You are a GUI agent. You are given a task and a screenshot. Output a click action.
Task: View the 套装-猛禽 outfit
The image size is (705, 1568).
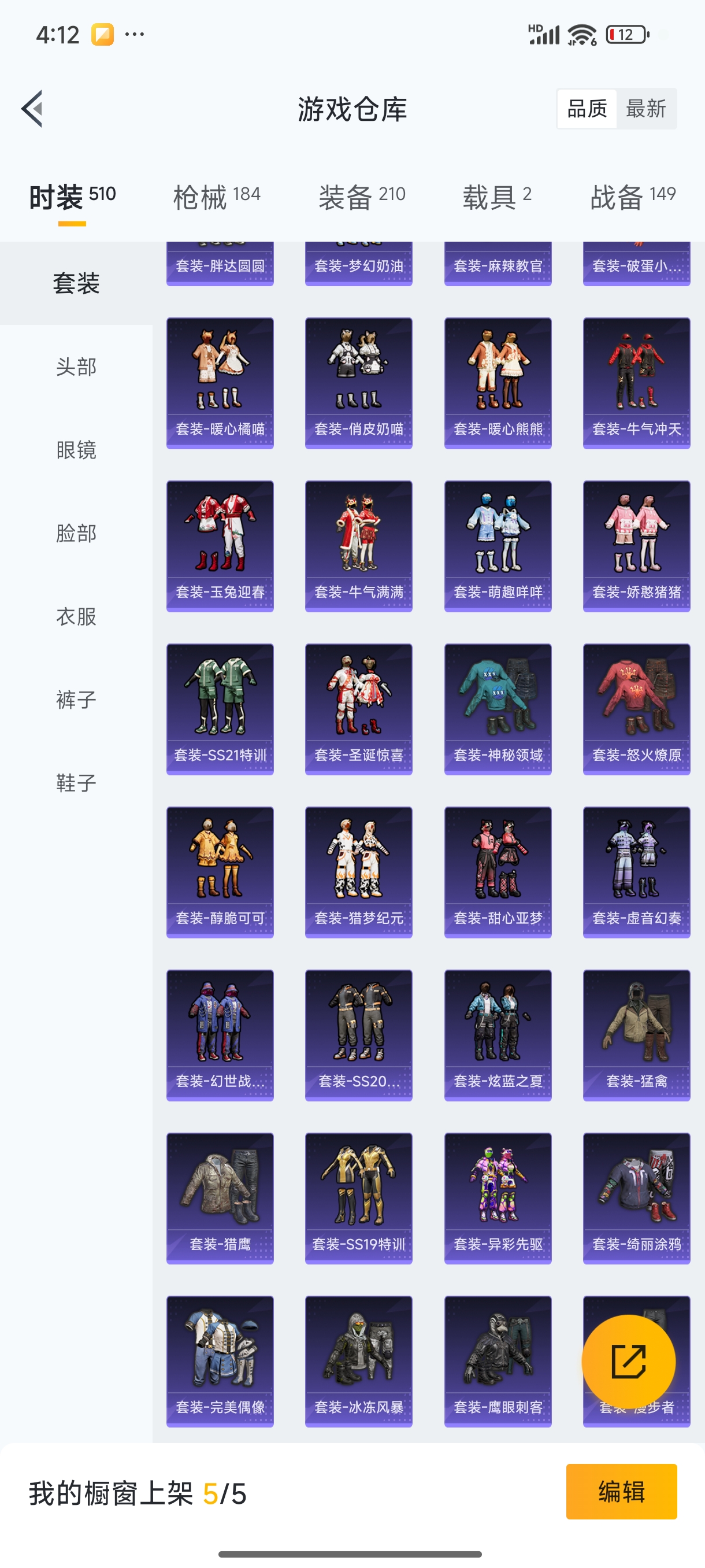[636, 1036]
